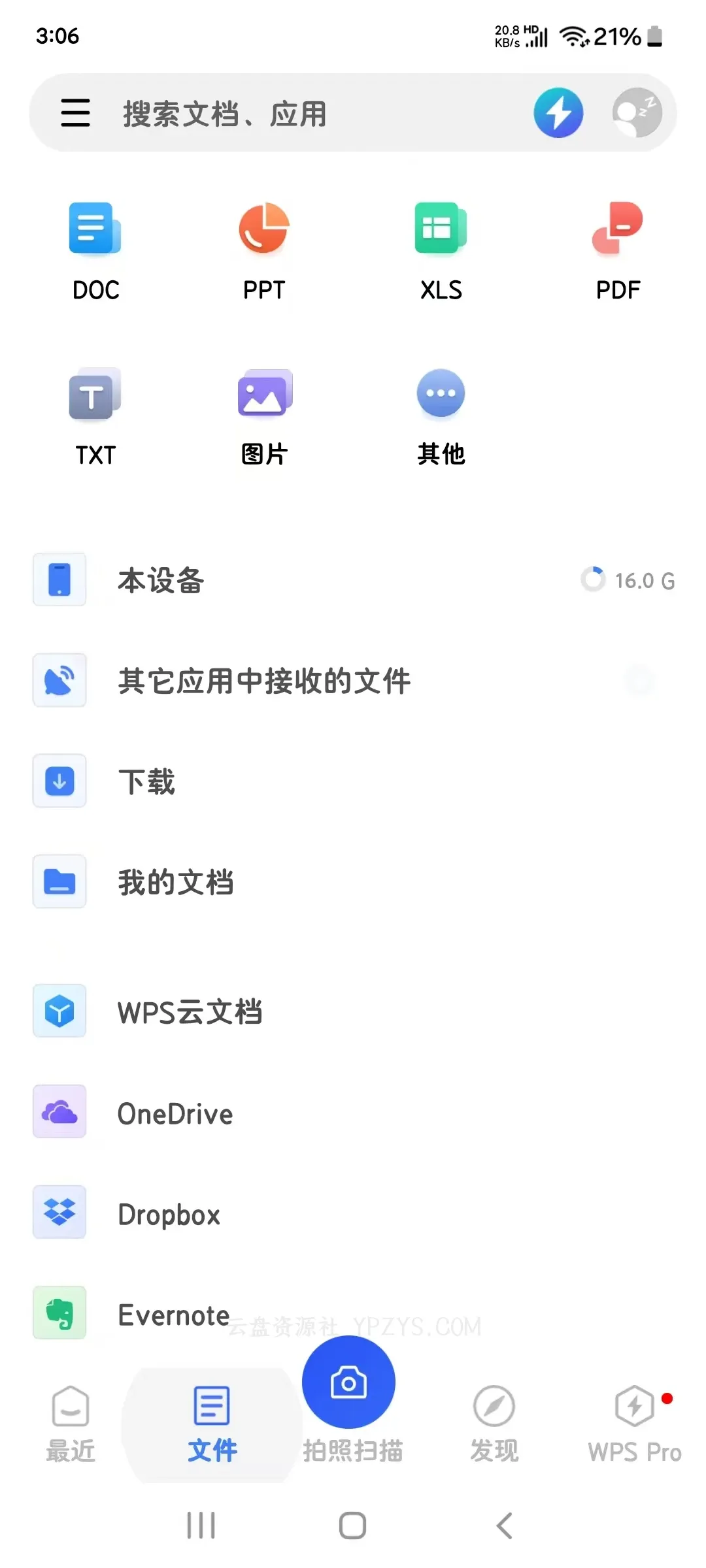Browse PPT files
Image resolution: width=706 pixels, height=1568 pixels.
[x=264, y=252]
